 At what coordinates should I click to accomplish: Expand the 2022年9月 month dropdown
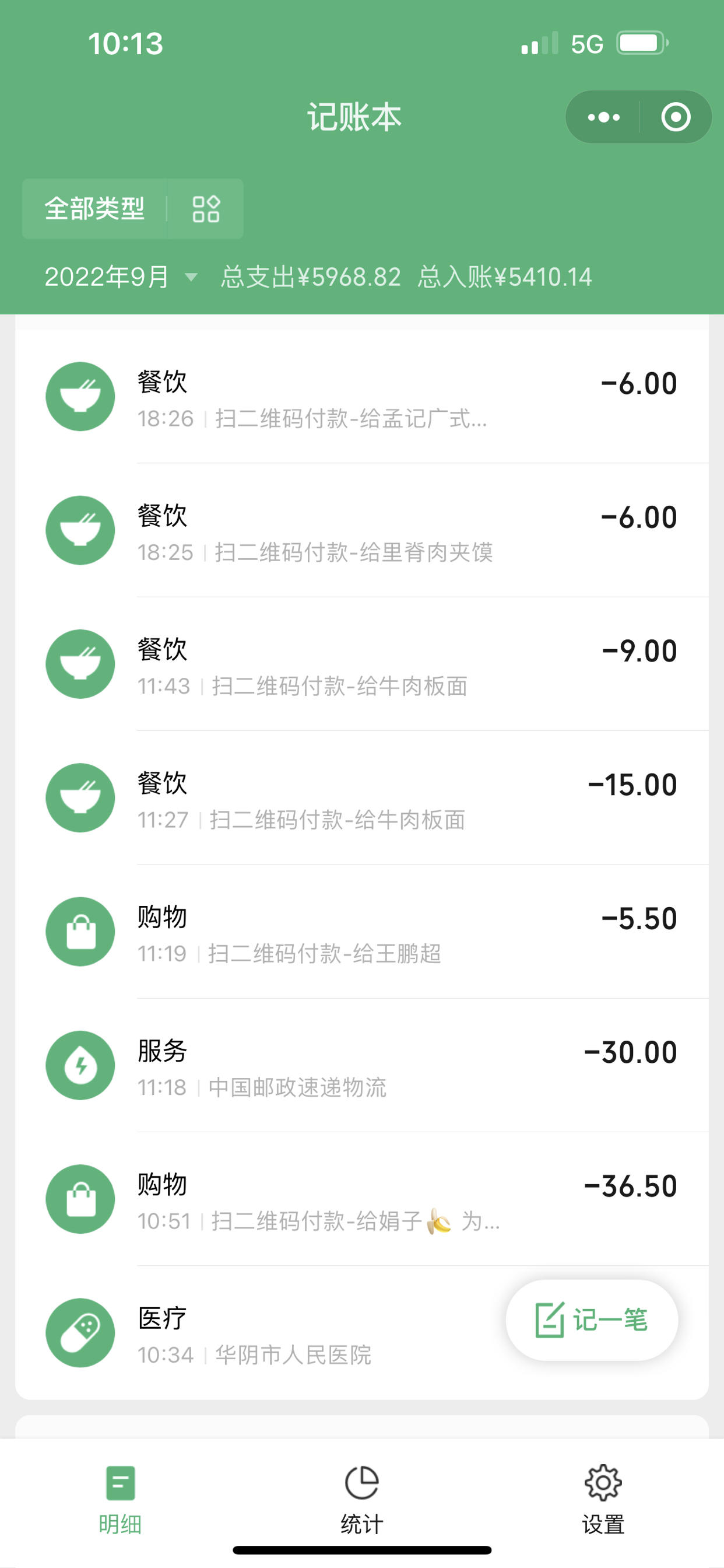121,277
